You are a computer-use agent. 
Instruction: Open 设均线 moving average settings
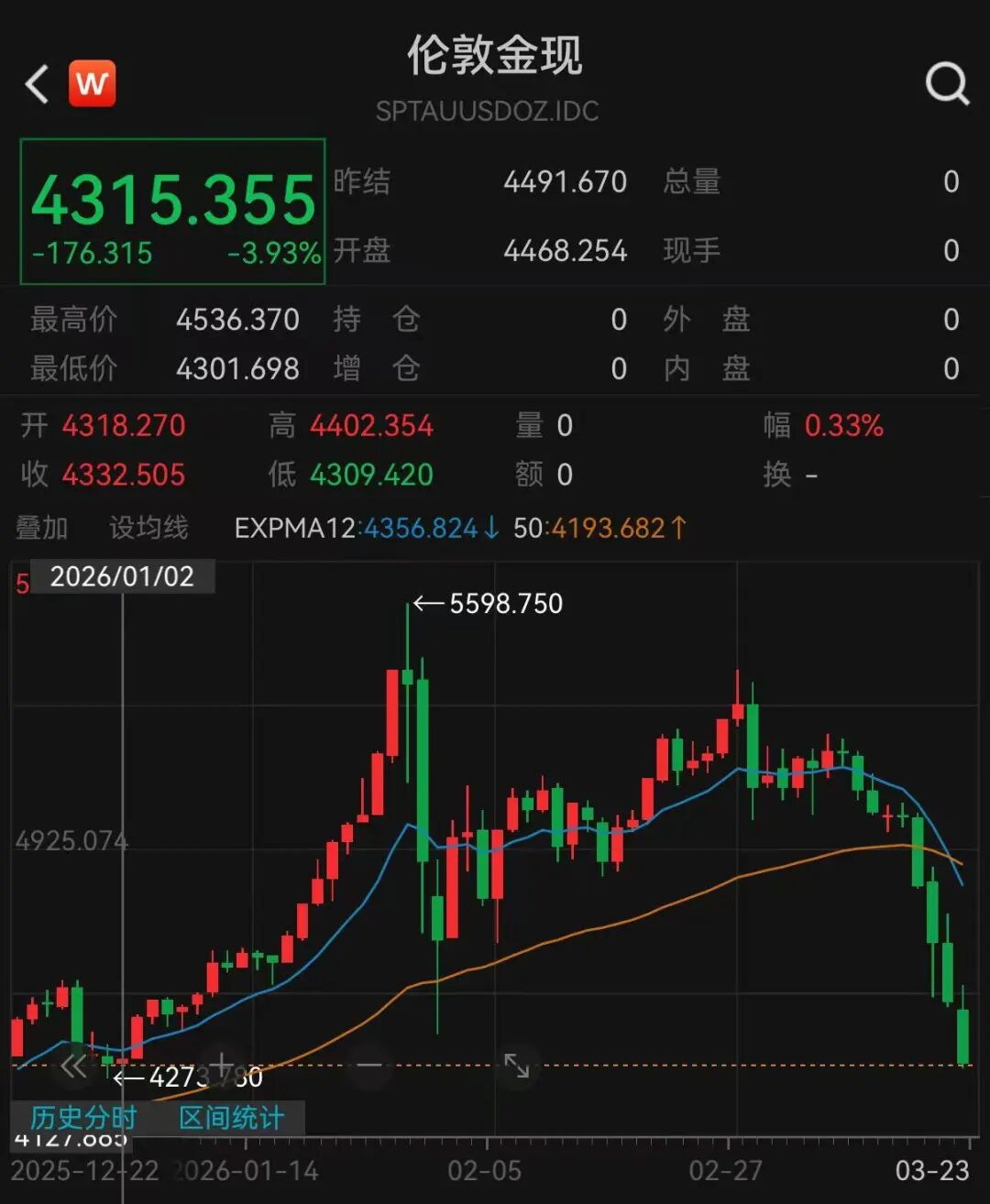(148, 528)
